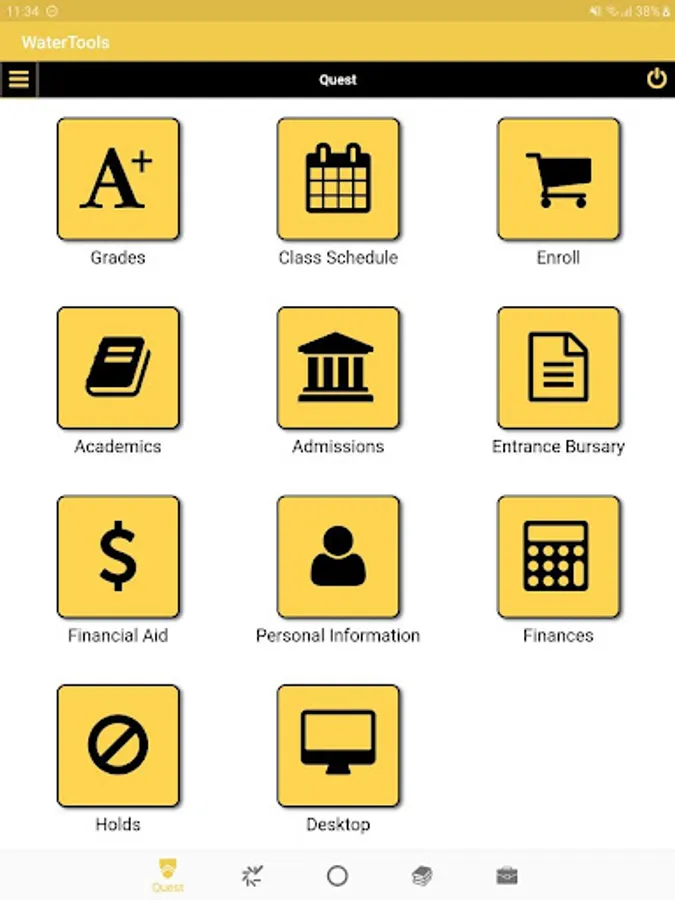Switch to the circle icon tab
675x900 pixels.
point(338,876)
